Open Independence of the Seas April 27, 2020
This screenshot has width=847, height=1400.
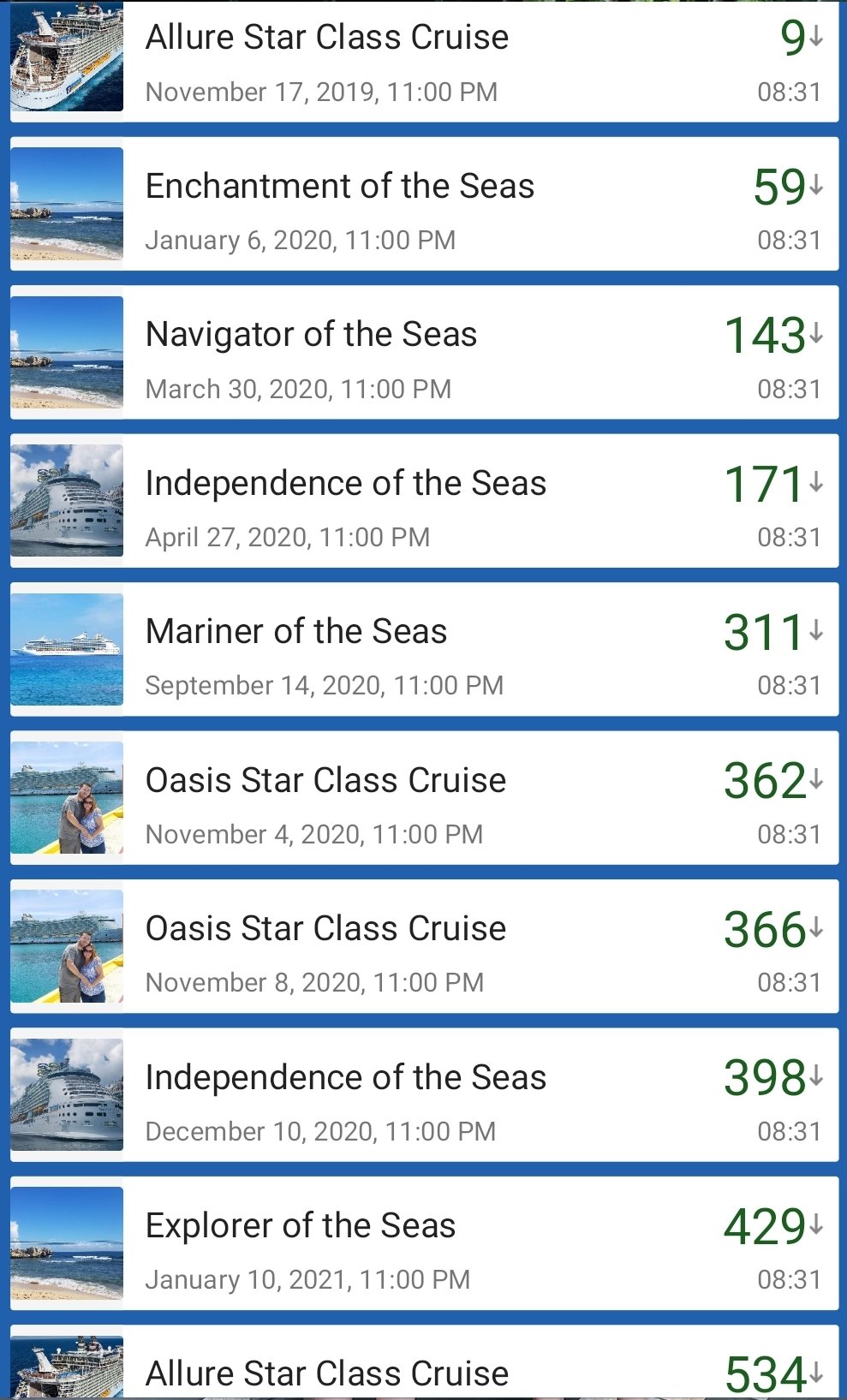tap(424, 501)
